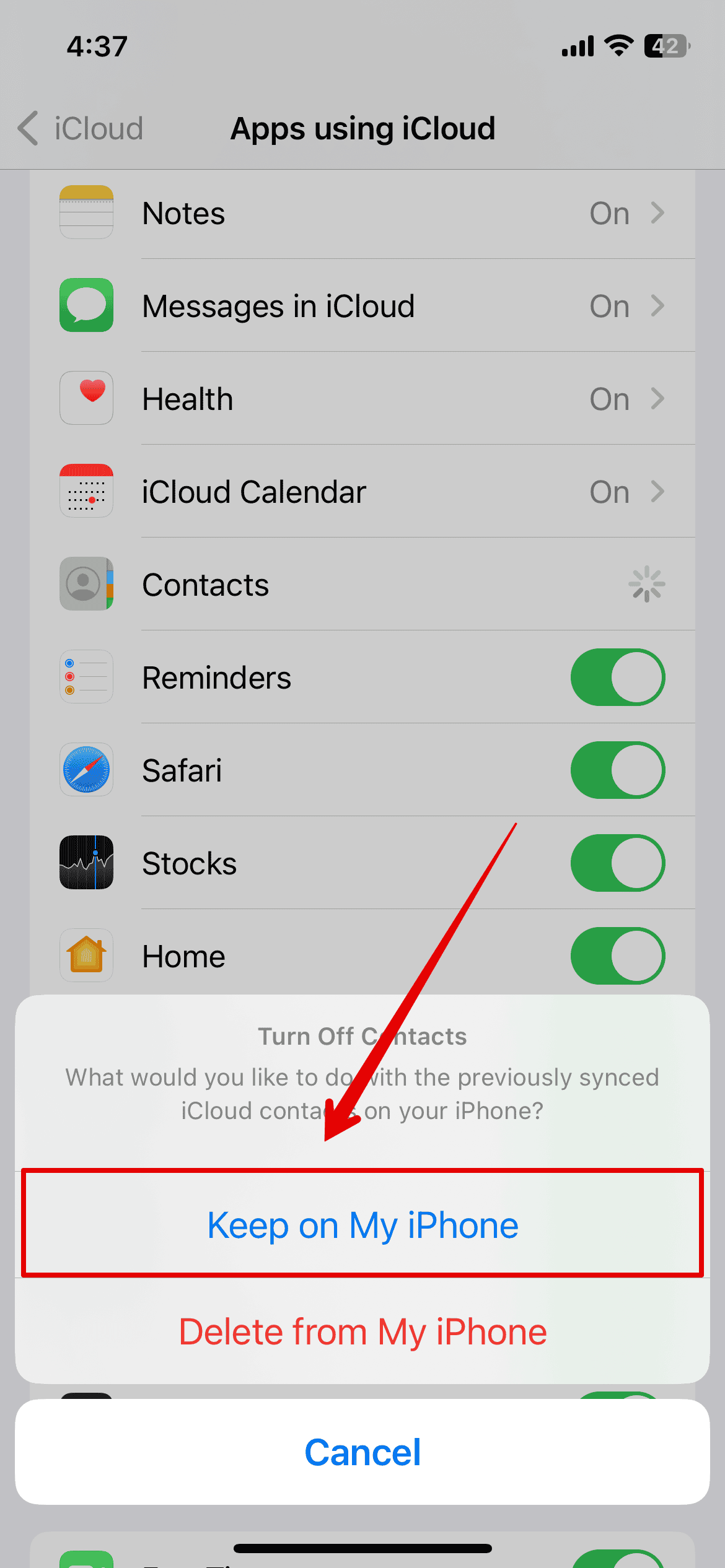Switch off Home iCloud sync
The image size is (725, 1568).
(x=617, y=956)
